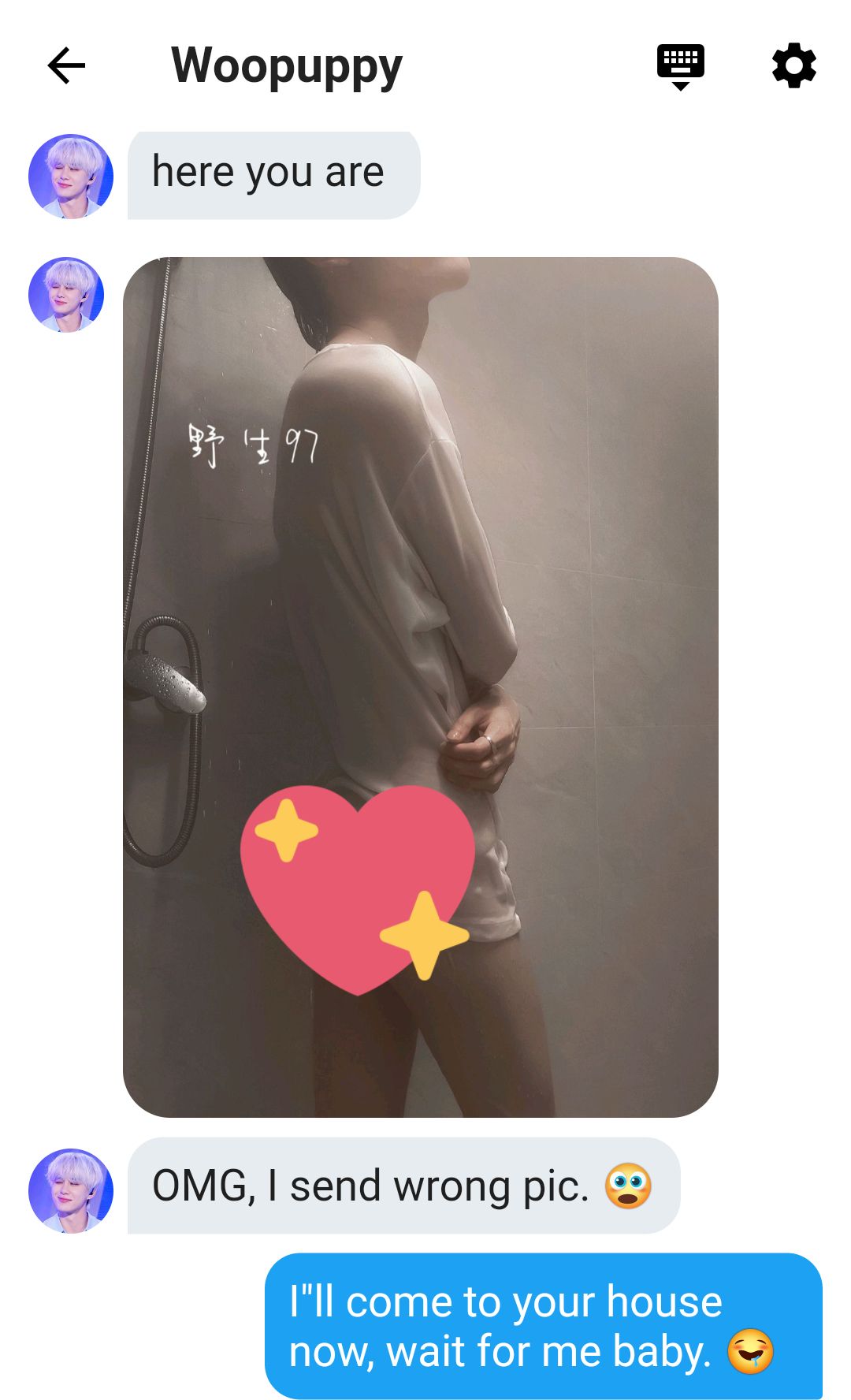Hide the keyboard with the keyboard icon
Screen dimensions: 851x1400
coord(681,67)
